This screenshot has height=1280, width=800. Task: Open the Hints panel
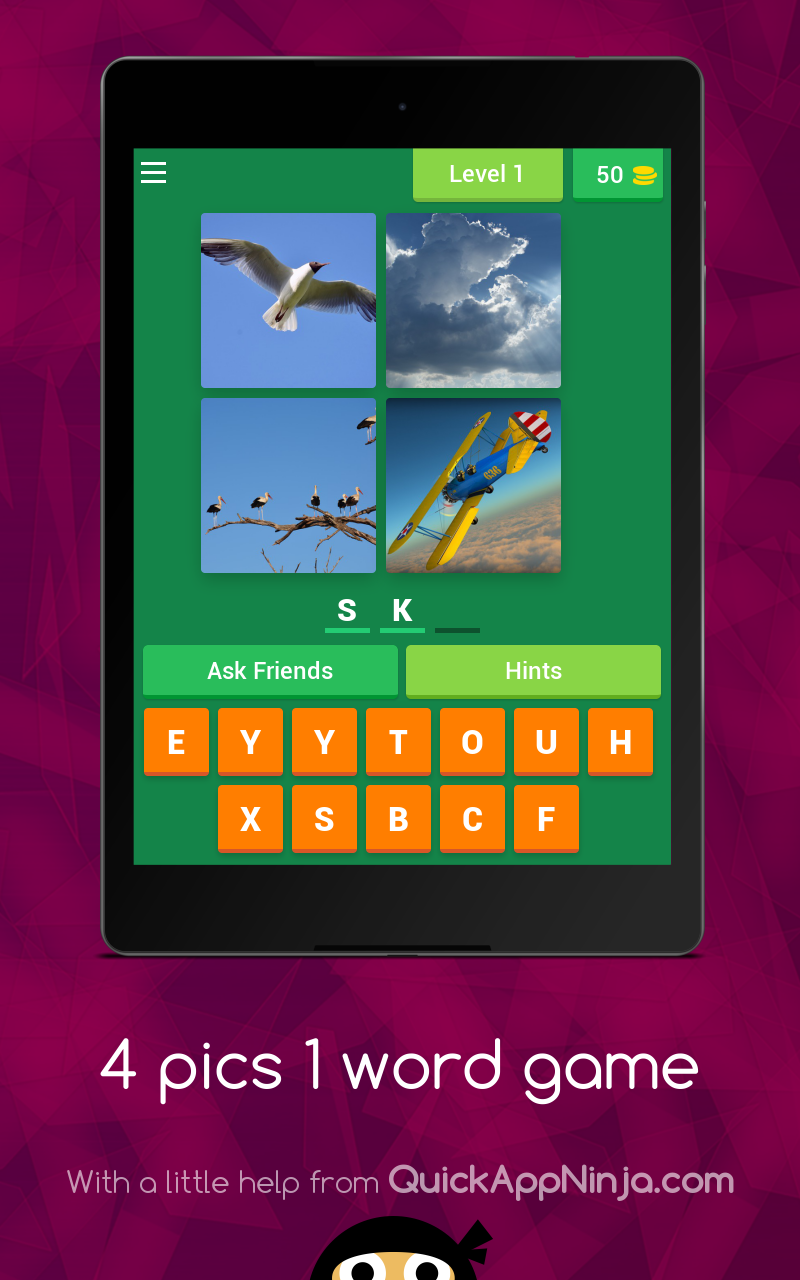click(533, 671)
